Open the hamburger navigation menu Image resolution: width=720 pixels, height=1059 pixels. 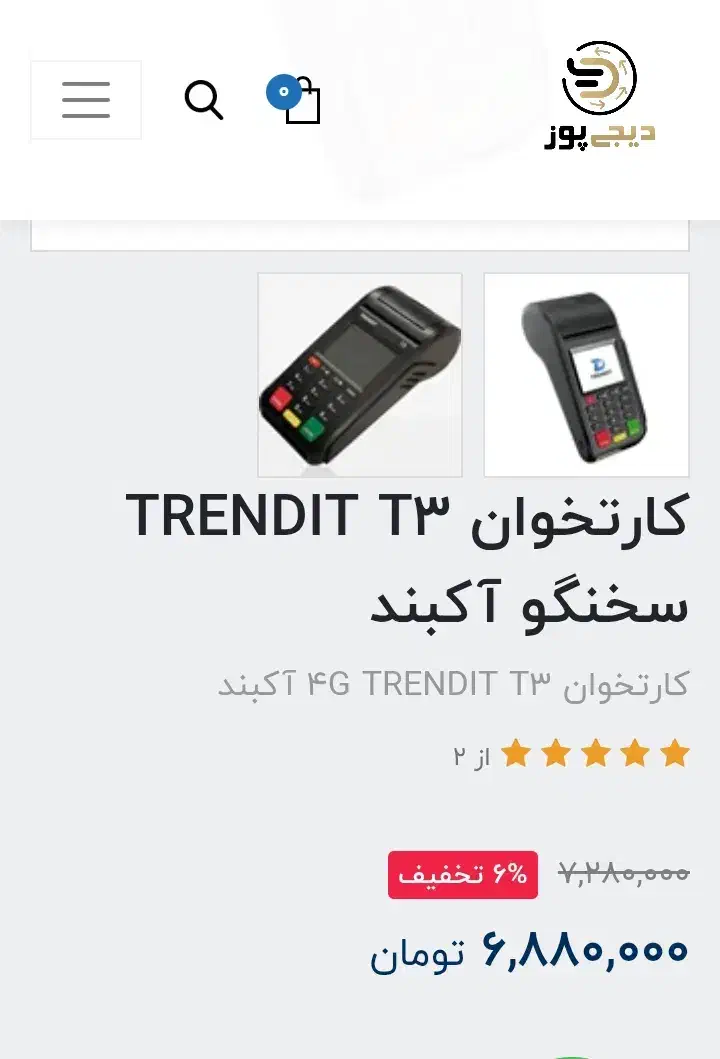click(x=86, y=99)
